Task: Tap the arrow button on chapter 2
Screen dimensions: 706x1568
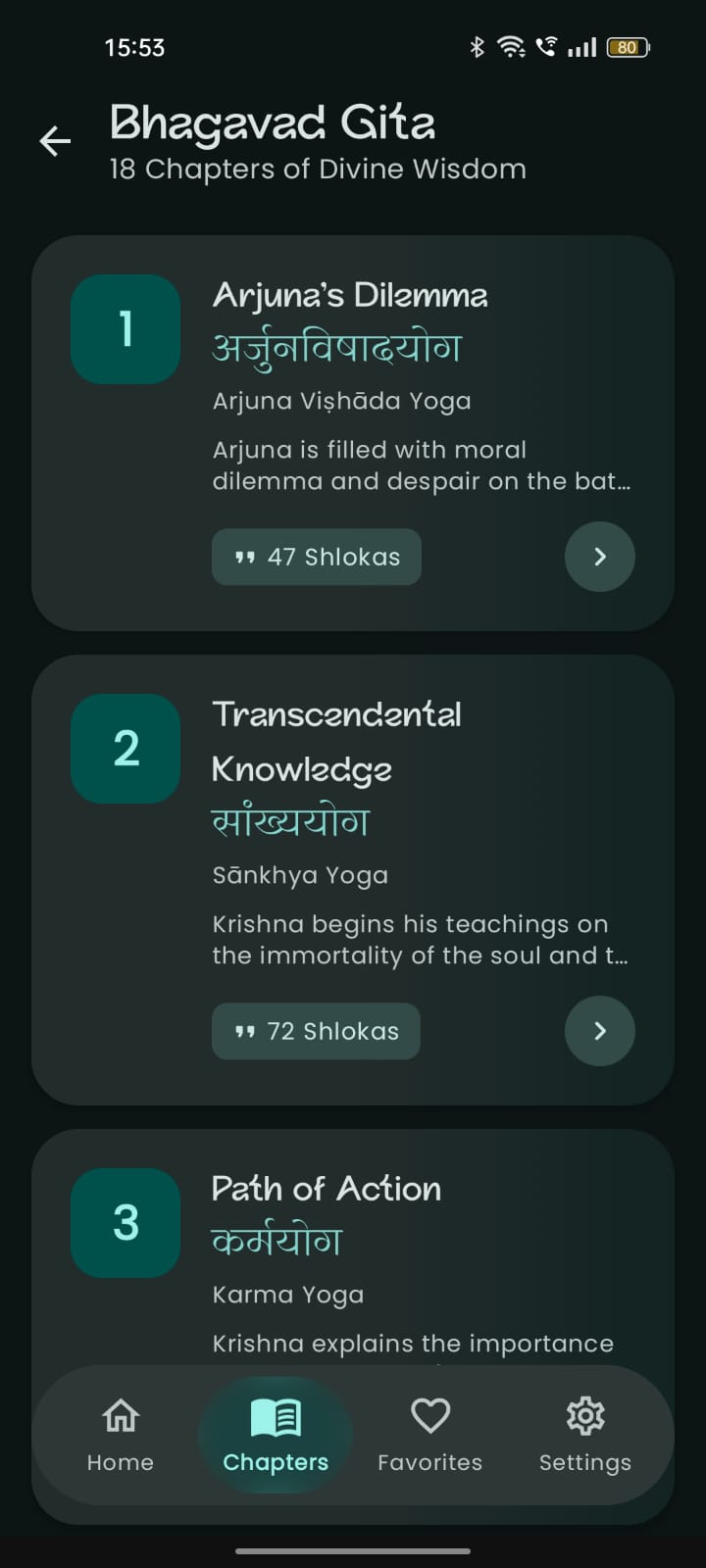Action: (x=600, y=1031)
